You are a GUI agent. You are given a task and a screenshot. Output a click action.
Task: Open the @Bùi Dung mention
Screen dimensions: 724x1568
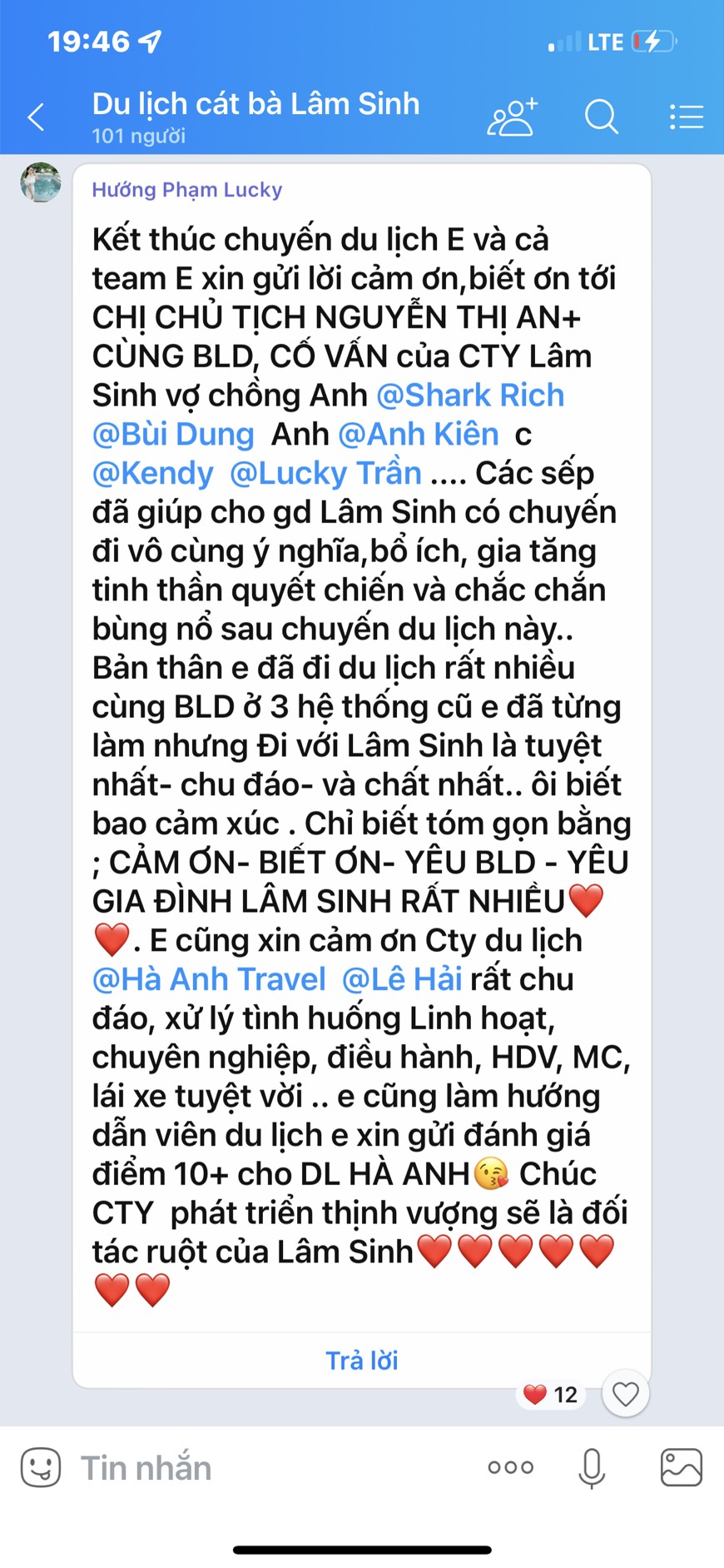(173, 434)
